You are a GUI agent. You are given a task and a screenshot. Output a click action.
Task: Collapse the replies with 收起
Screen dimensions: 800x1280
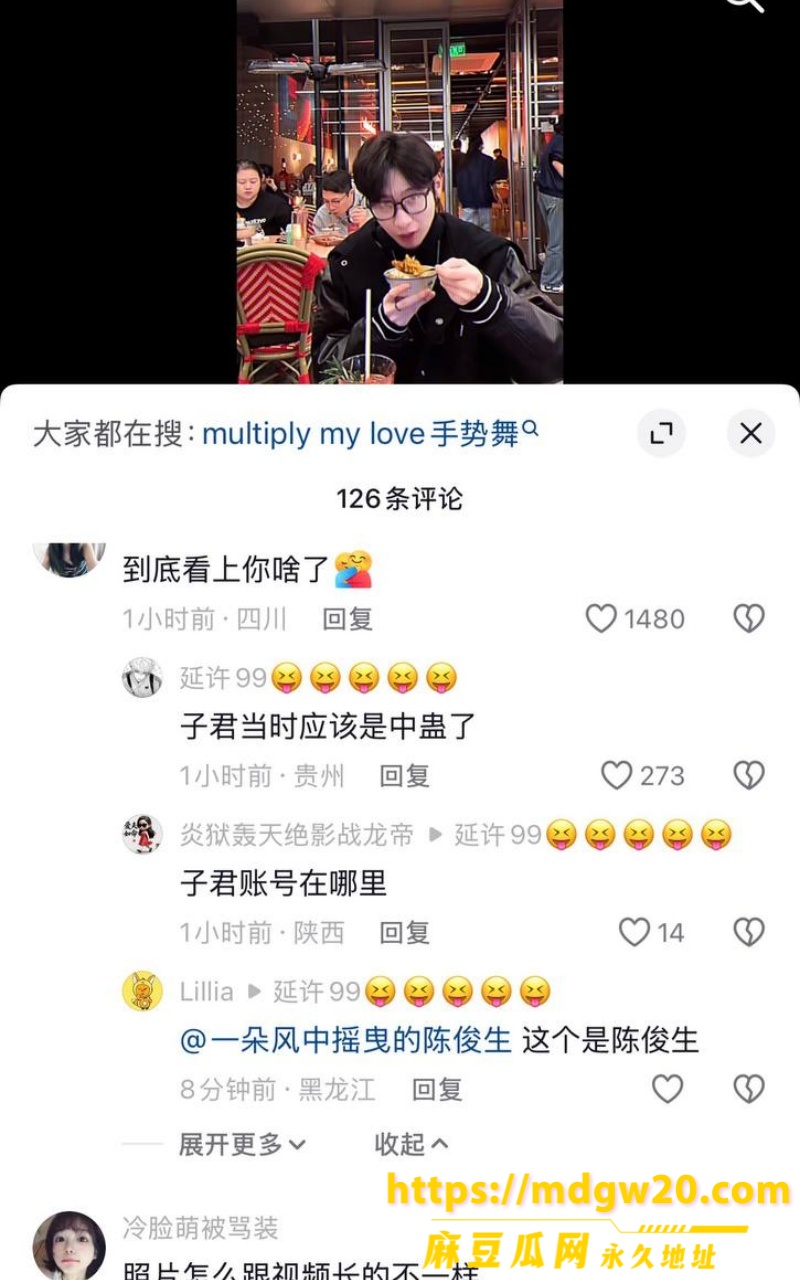[x=411, y=1144]
